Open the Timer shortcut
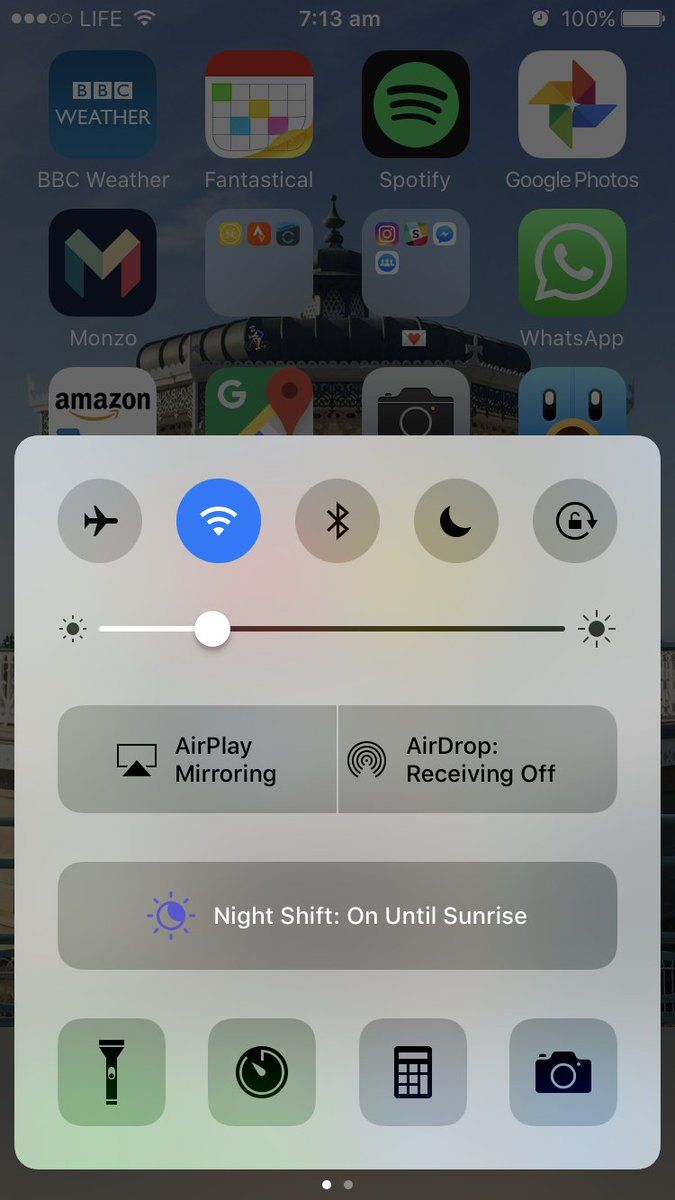 pyautogui.click(x=262, y=1072)
